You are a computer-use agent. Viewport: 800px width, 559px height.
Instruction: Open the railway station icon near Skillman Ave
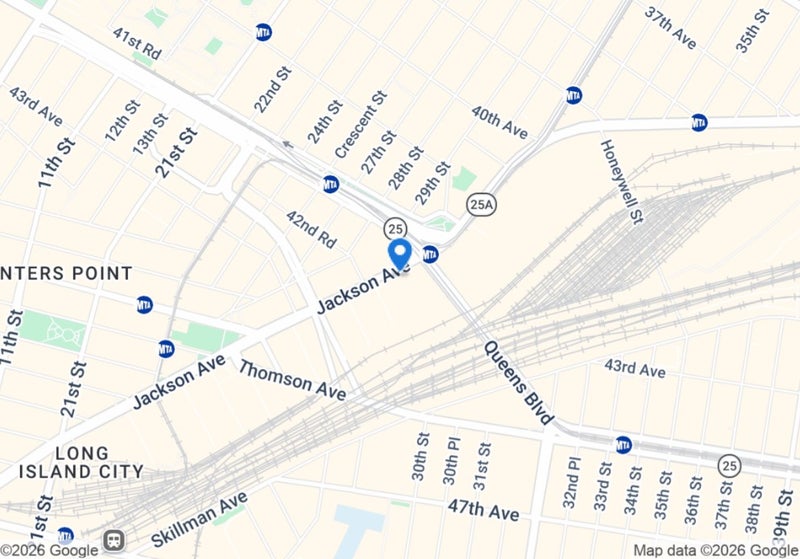click(115, 540)
